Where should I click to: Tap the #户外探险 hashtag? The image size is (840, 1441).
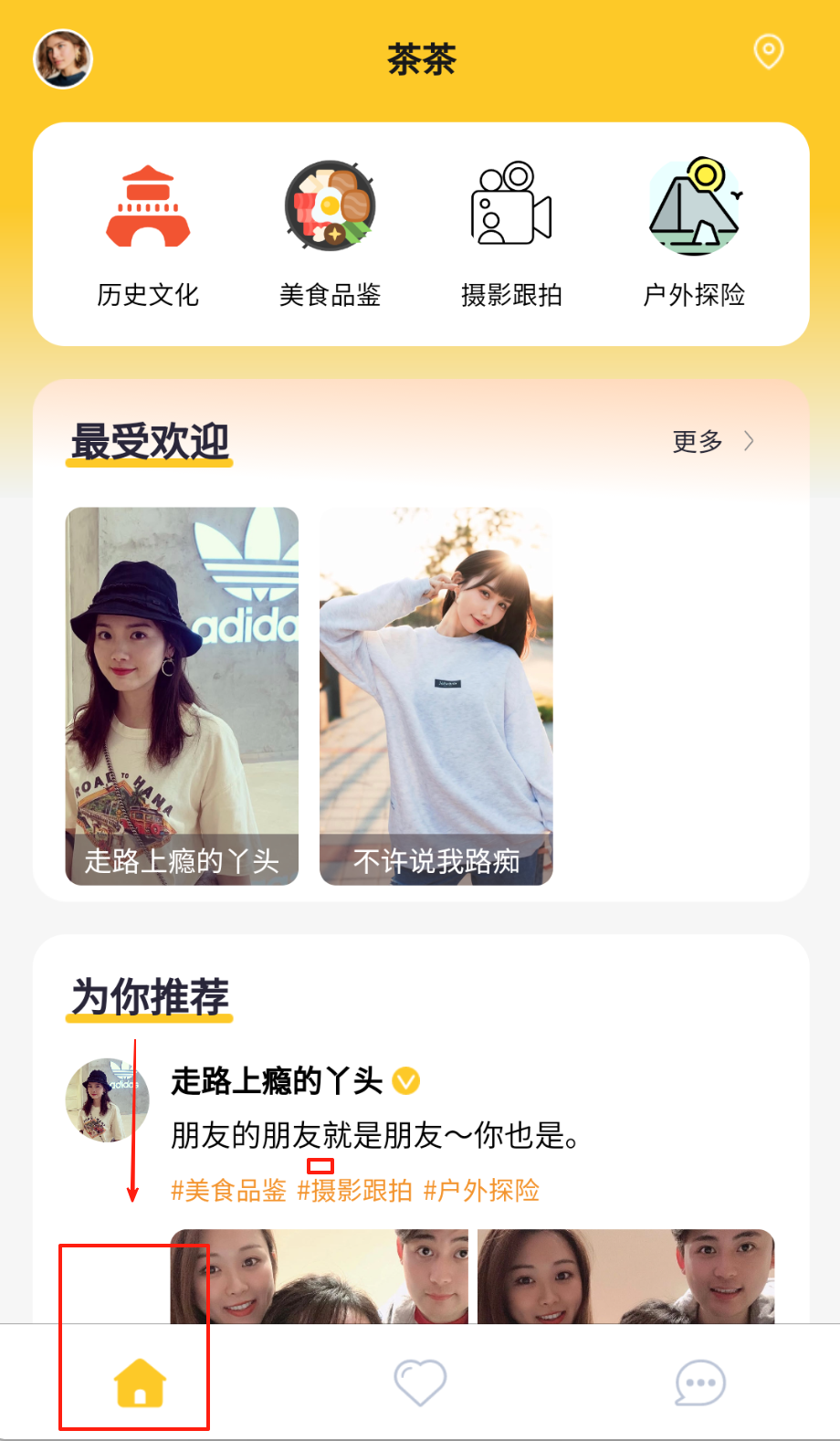click(481, 1191)
